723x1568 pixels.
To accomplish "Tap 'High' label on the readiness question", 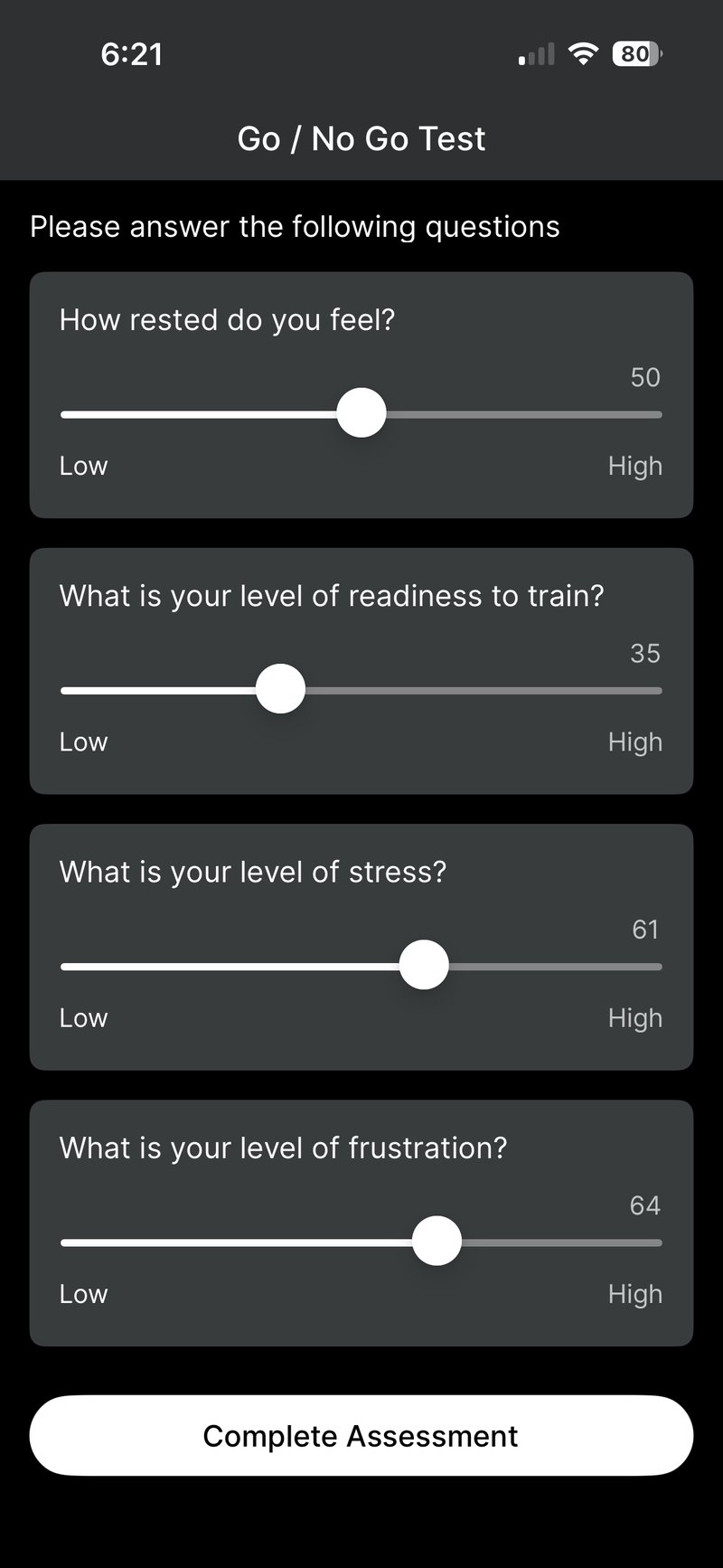I will (635, 741).
